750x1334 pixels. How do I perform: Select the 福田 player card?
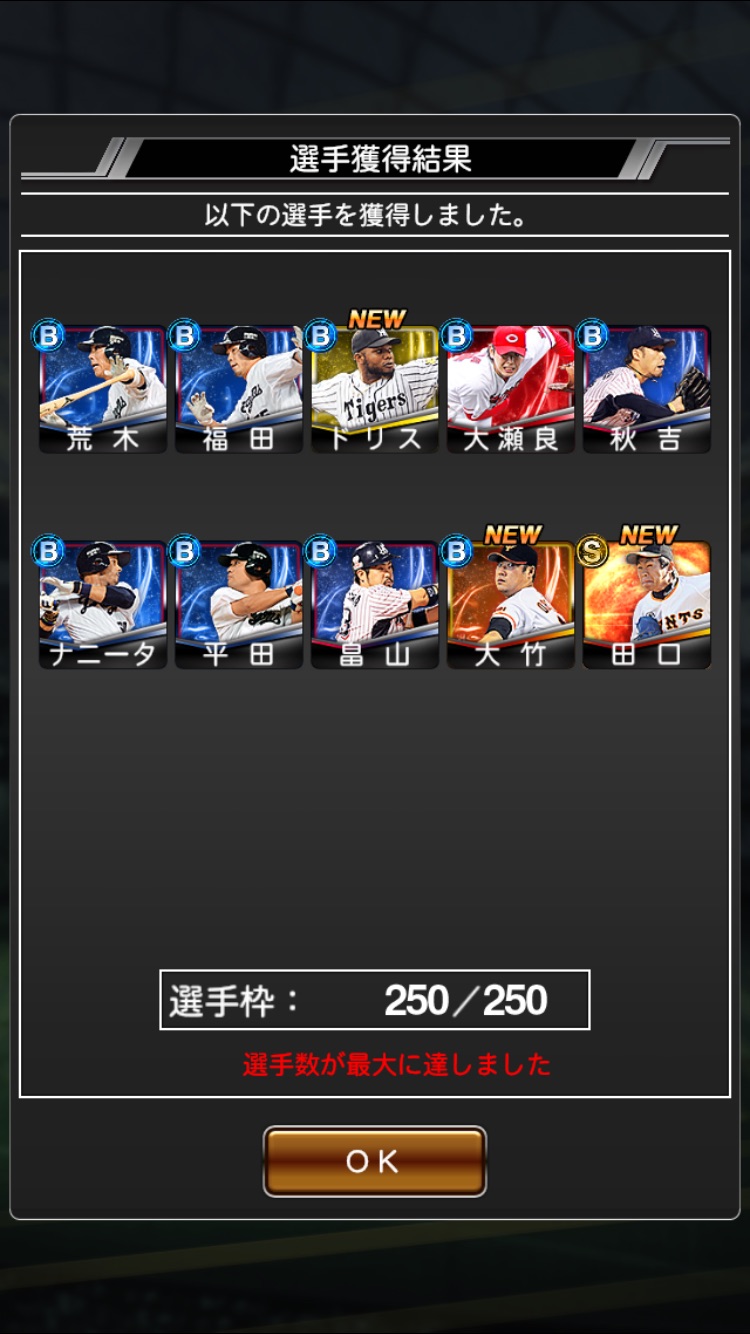click(239, 389)
